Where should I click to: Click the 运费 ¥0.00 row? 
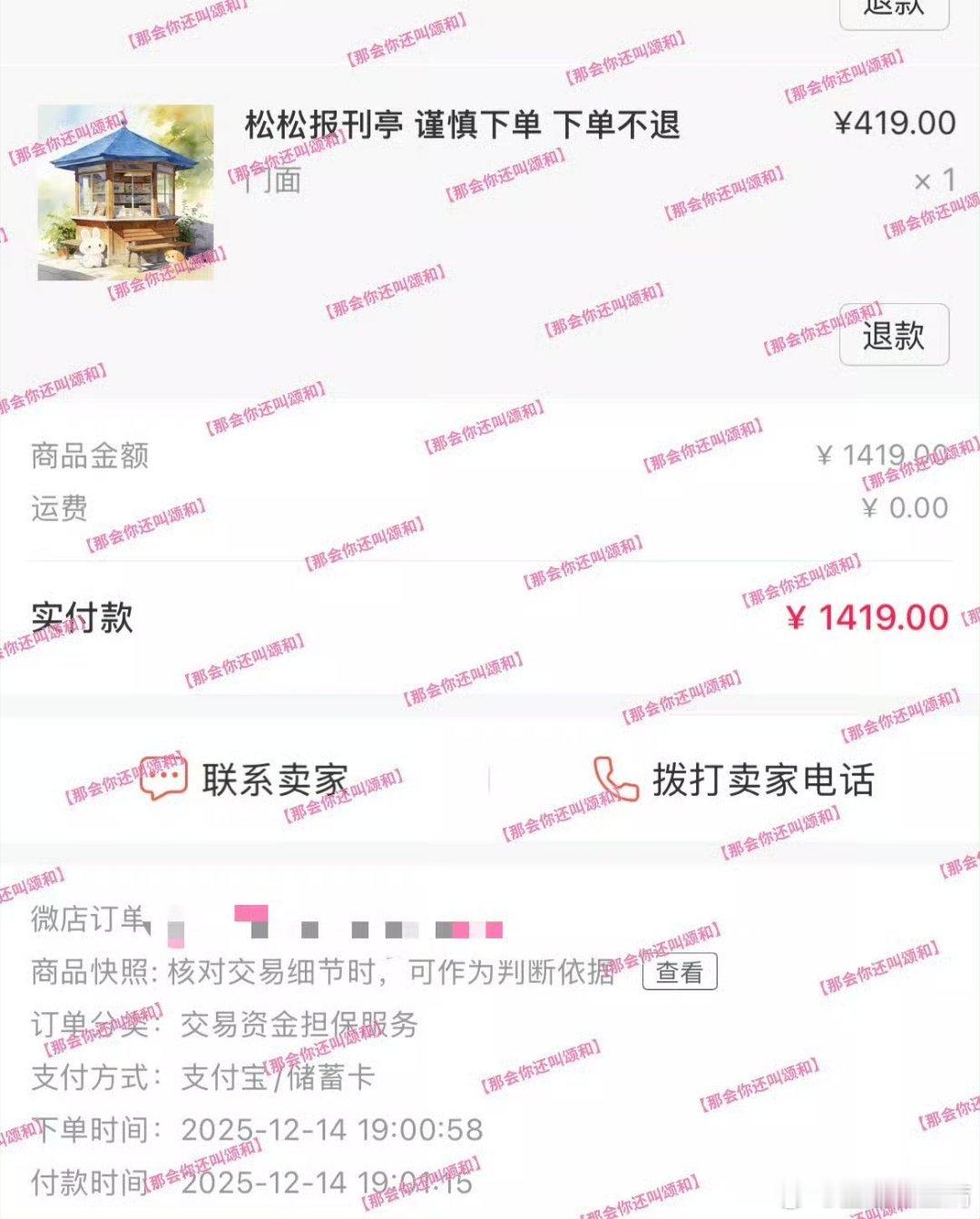tap(490, 508)
